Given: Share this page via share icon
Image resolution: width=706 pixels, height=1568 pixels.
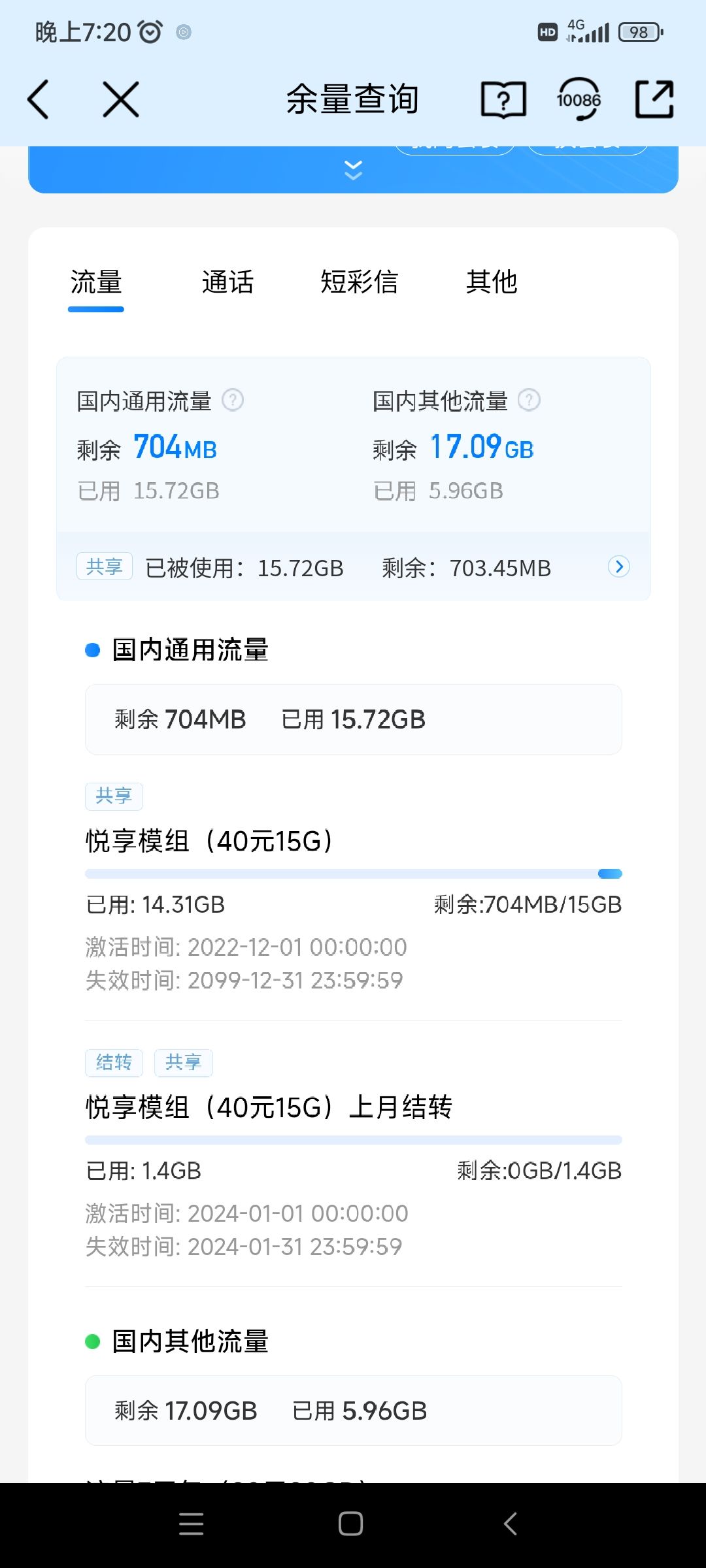Looking at the screenshot, I should click(654, 99).
